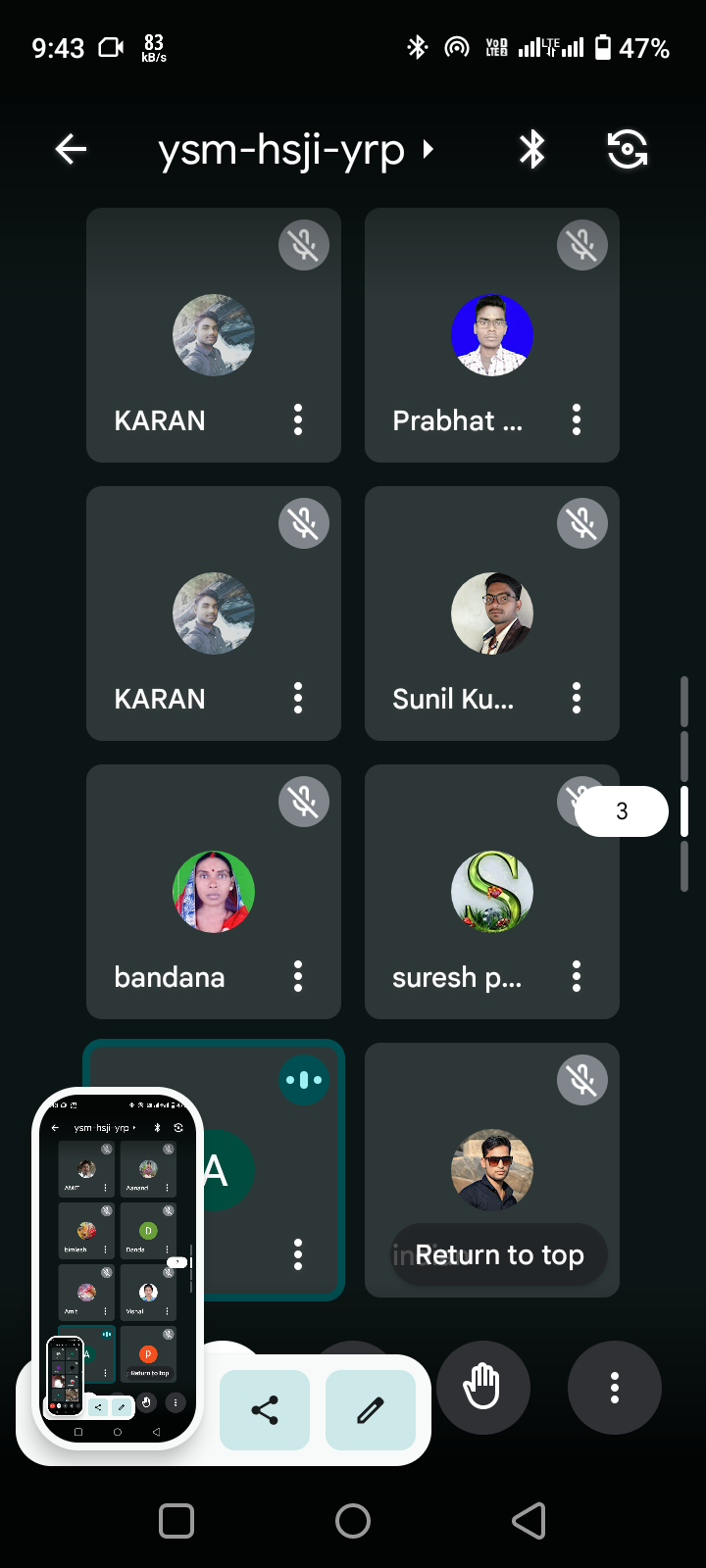
Task: Change audio output via Bluetooth icon
Action: click(x=531, y=149)
